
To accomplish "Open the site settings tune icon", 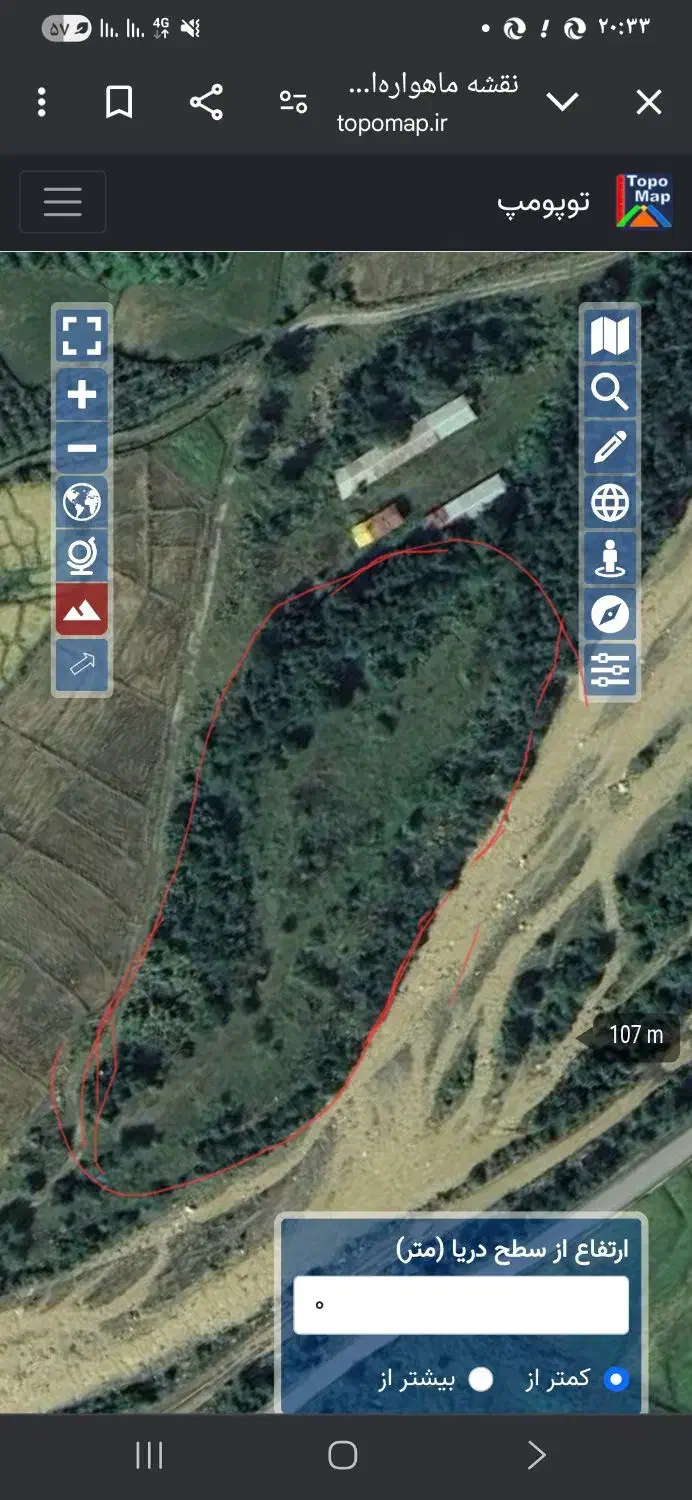I will pos(293,102).
